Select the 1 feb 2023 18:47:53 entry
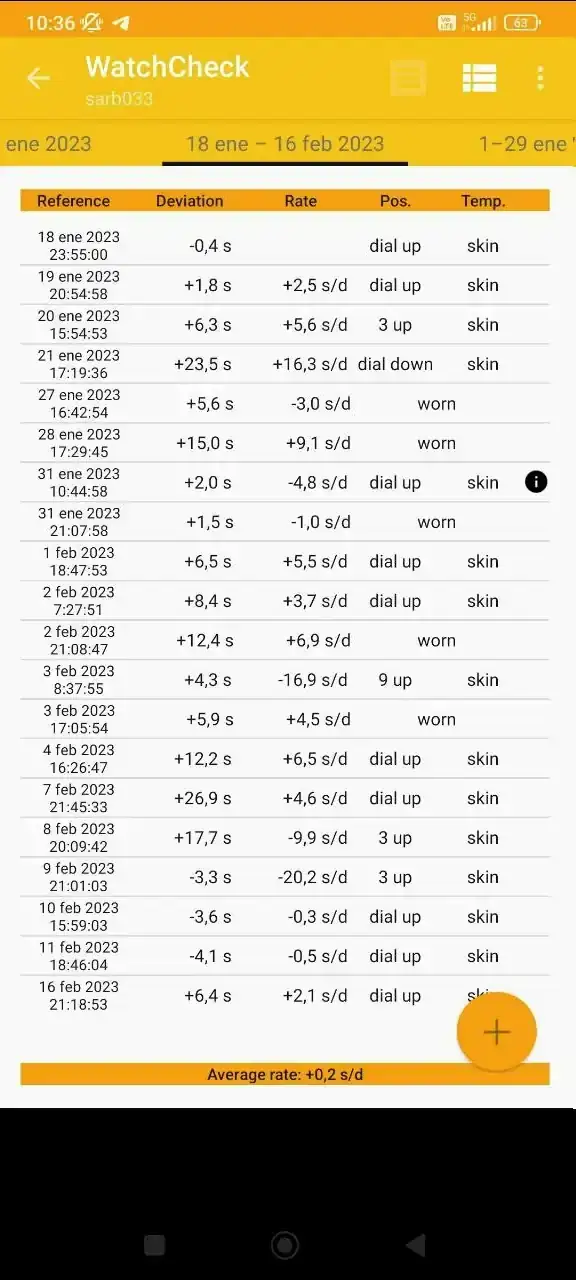Screen dimensions: 576x1280 pos(285,561)
